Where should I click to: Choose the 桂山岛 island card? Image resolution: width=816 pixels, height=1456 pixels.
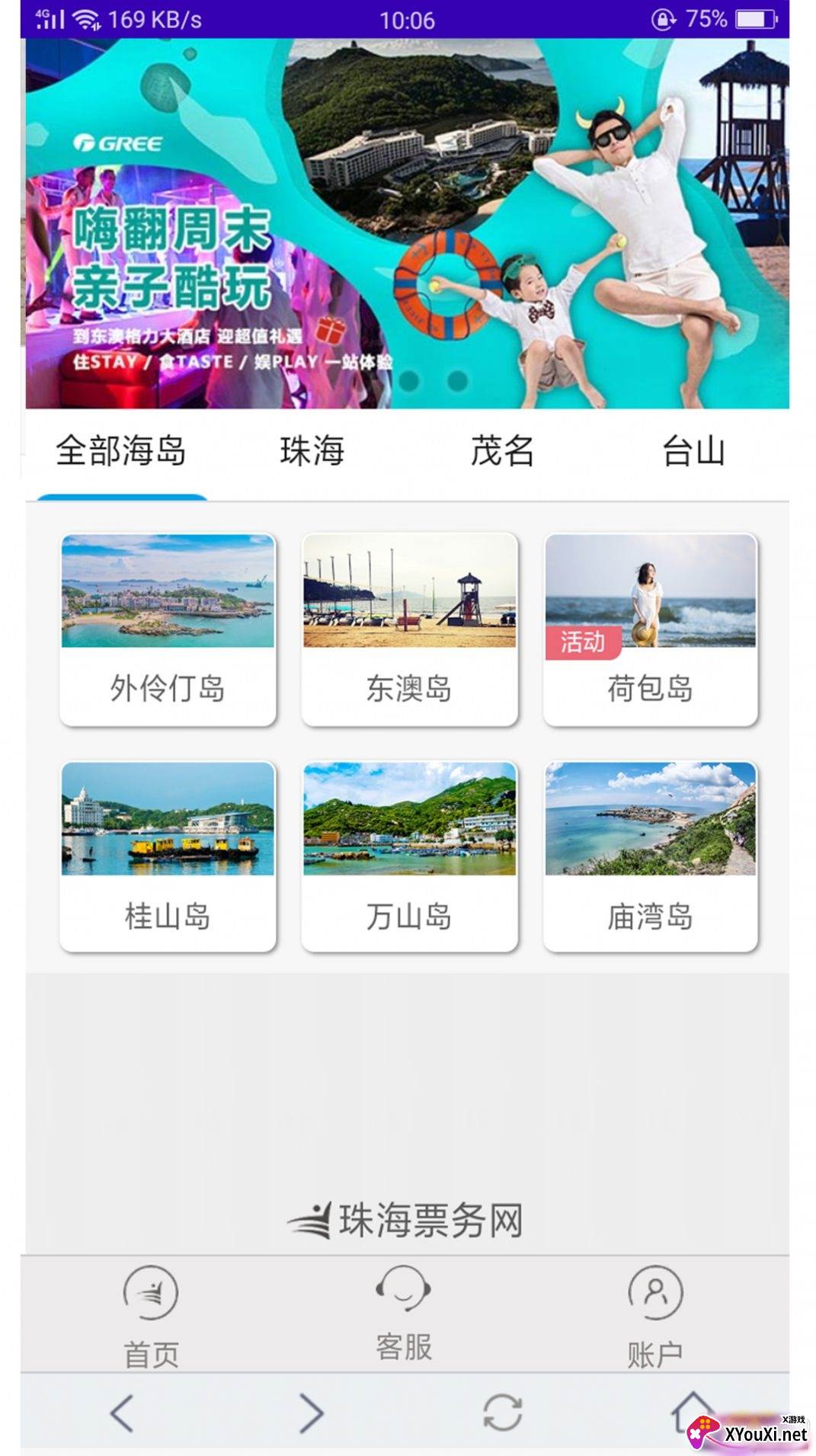click(x=168, y=856)
